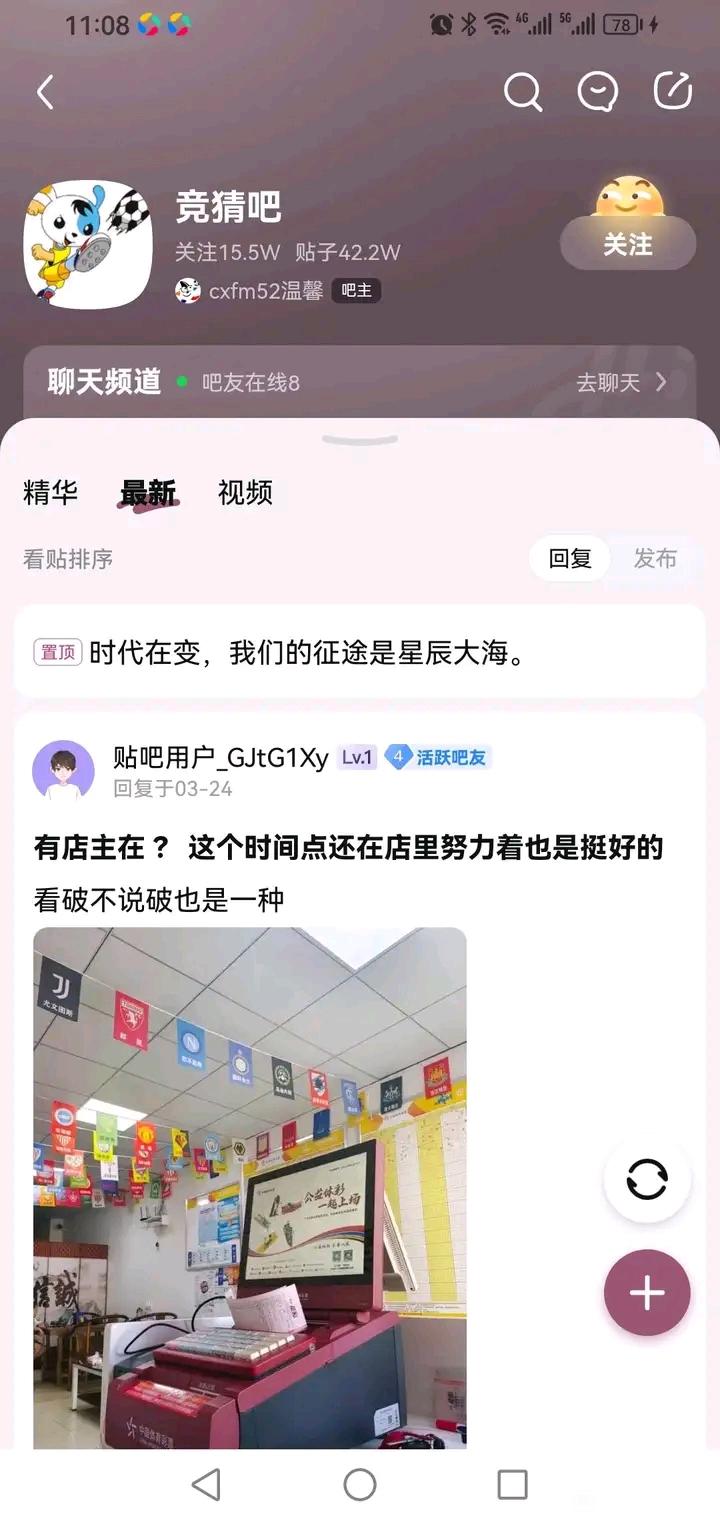Image resolution: width=720 pixels, height=1520 pixels.
Task: Create a new post with the plus button
Action: coord(647,1293)
